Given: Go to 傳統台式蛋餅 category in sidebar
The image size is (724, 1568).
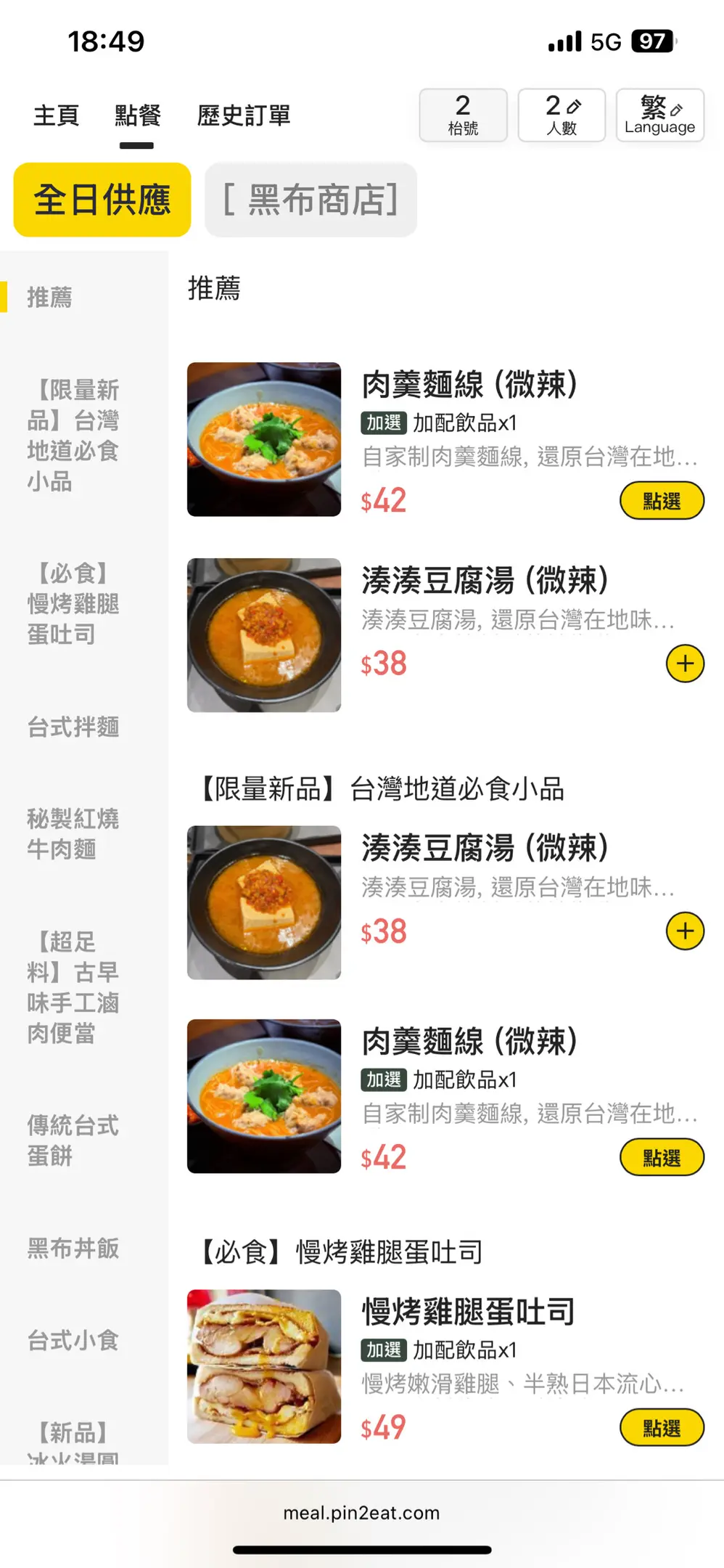Looking at the screenshot, I should (73, 1140).
